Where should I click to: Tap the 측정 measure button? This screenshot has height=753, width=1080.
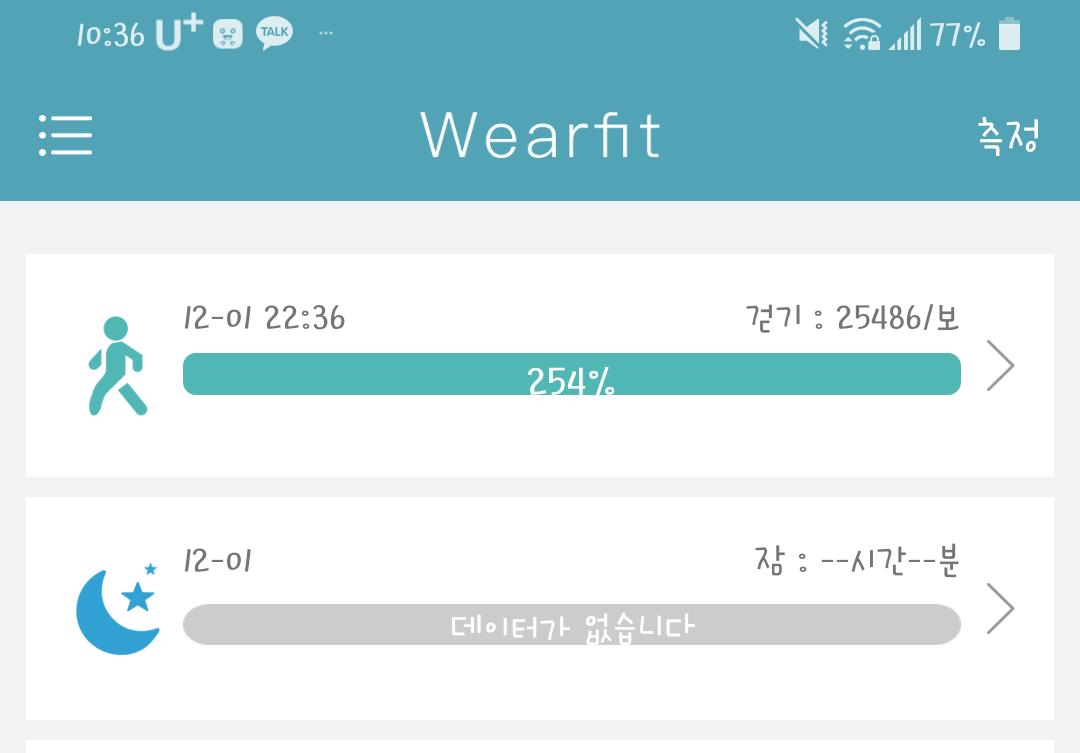click(1008, 135)
